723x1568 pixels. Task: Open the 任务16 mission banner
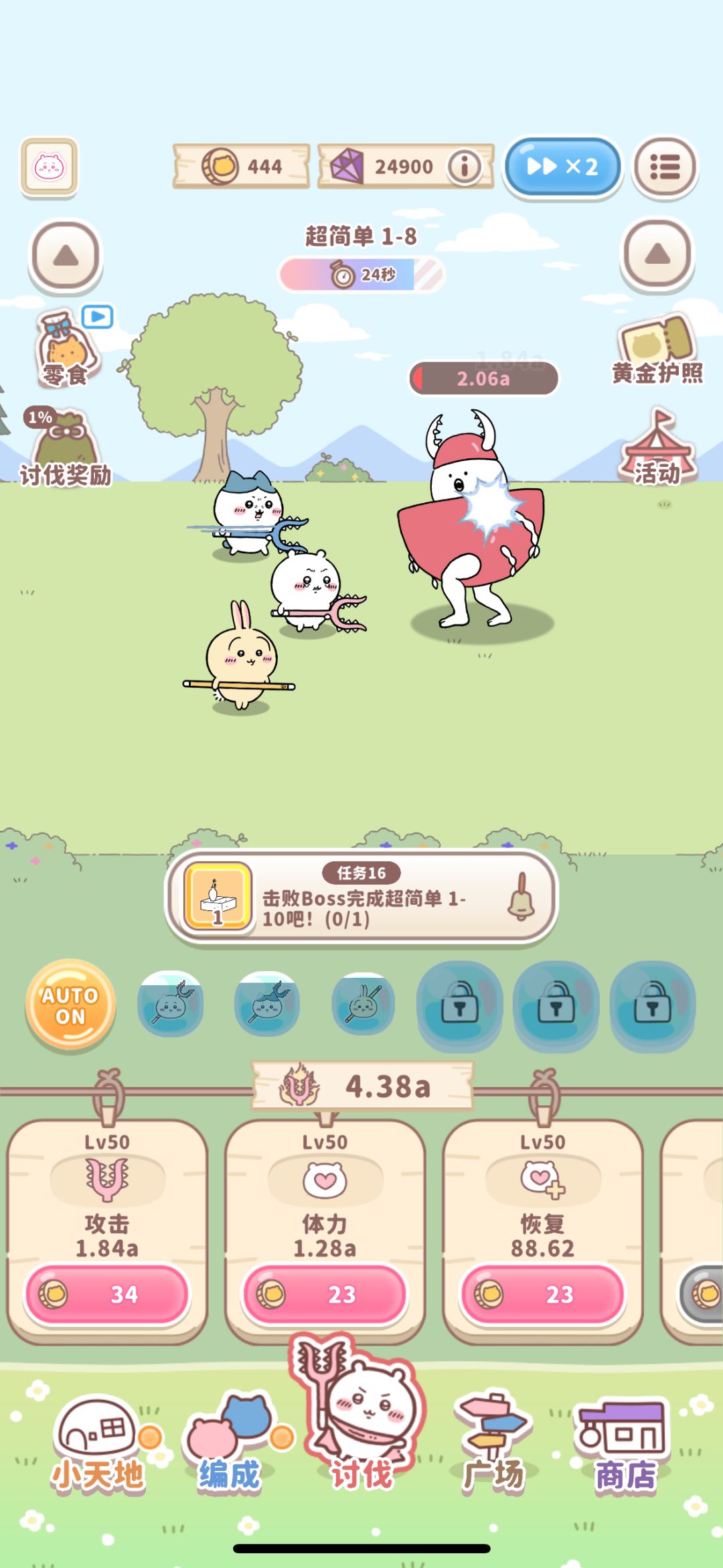[361, 898]
